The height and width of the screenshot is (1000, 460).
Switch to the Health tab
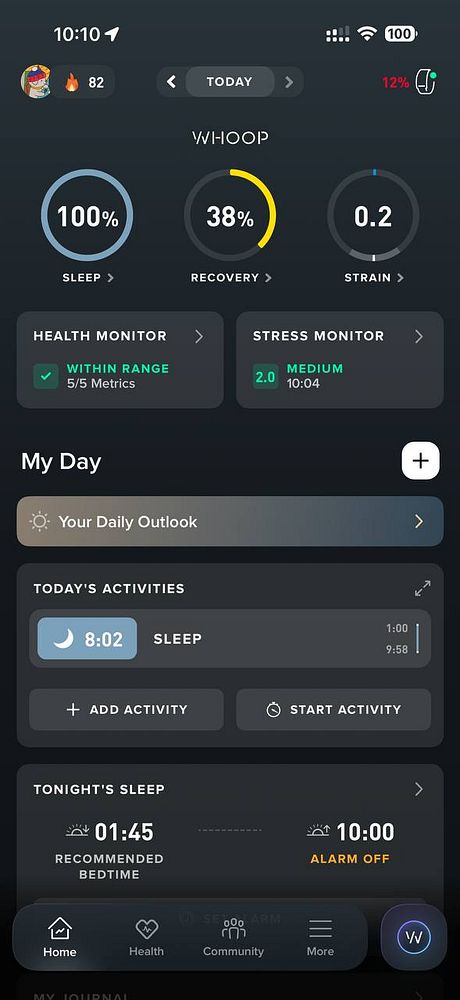pyautogui.click(x=146, y=937)
